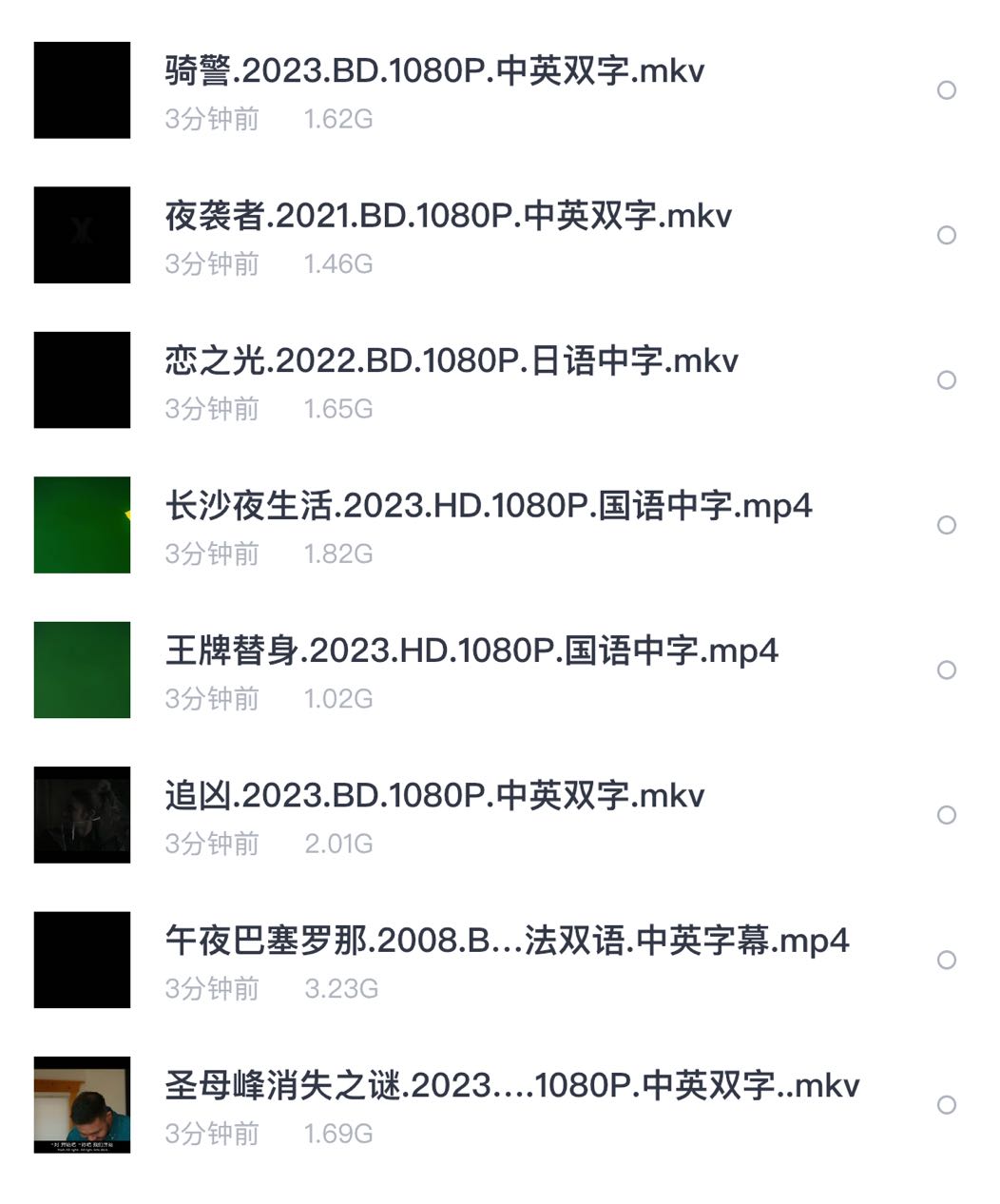Open 追凶.2023.BD.1080P.中英双字.mkv

[434, 796]
